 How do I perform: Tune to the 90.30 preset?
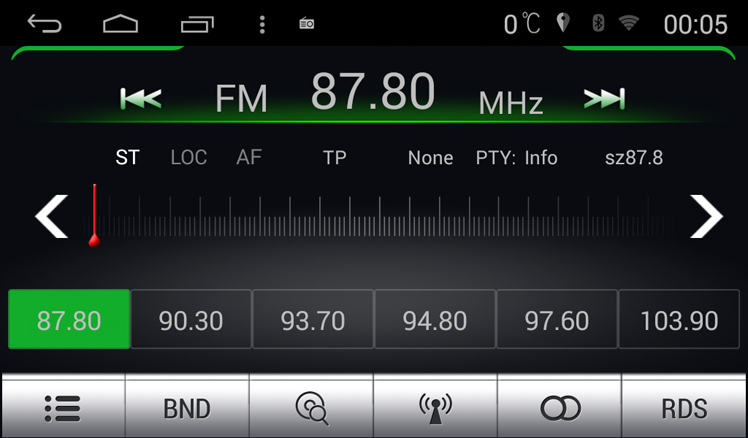click(x=191, y=320)
